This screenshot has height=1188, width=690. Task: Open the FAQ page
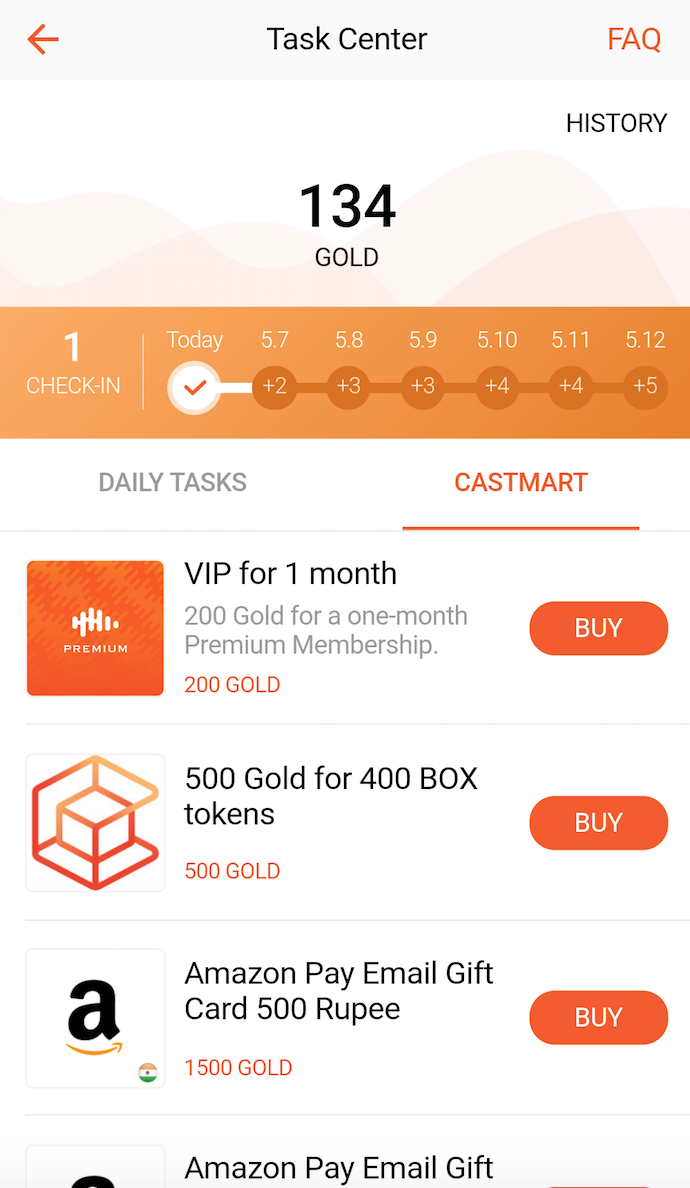(x=634, y=40)
